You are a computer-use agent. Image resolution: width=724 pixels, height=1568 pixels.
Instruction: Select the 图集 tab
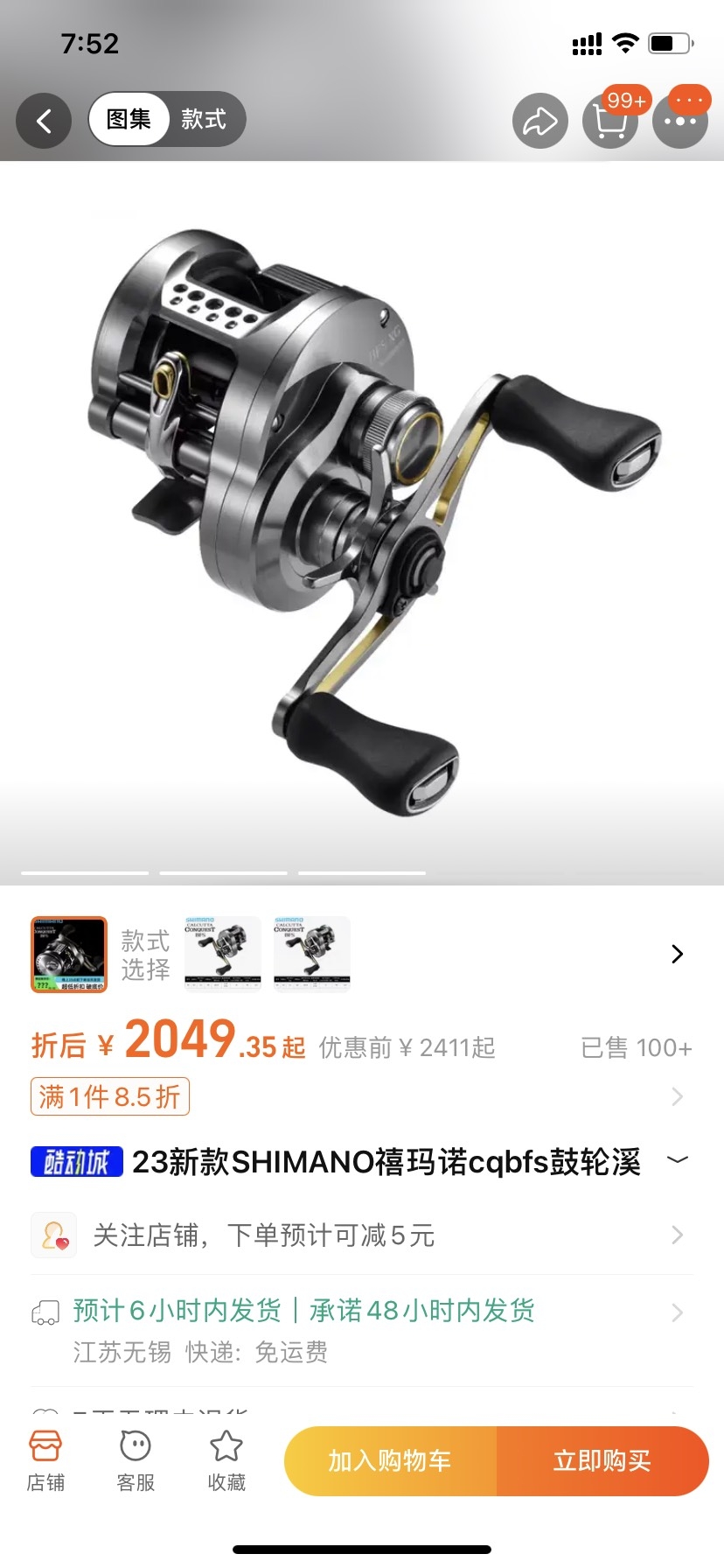129,119
